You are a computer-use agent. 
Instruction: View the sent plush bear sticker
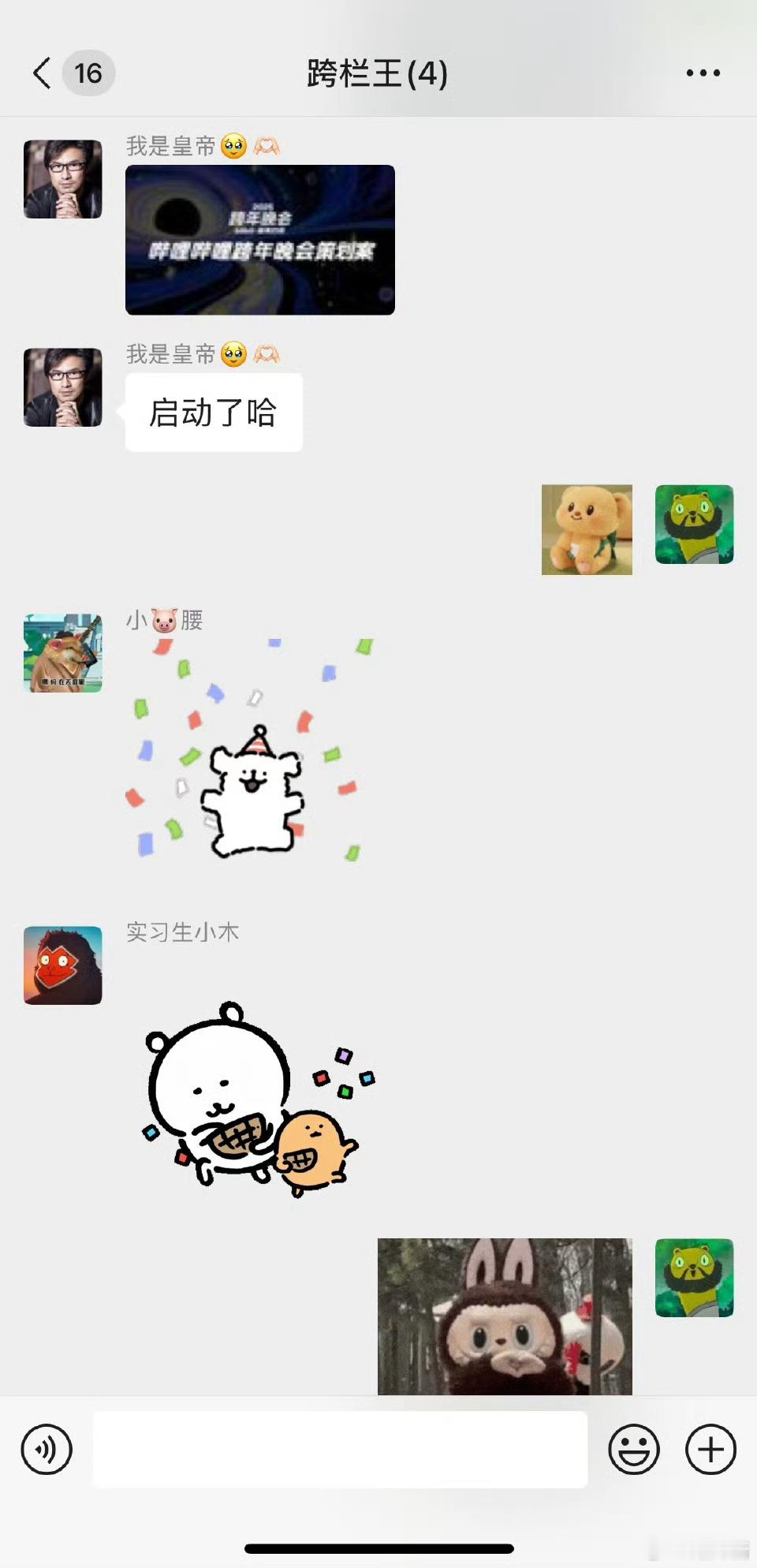pyautogui.click(x=587, y=528)
